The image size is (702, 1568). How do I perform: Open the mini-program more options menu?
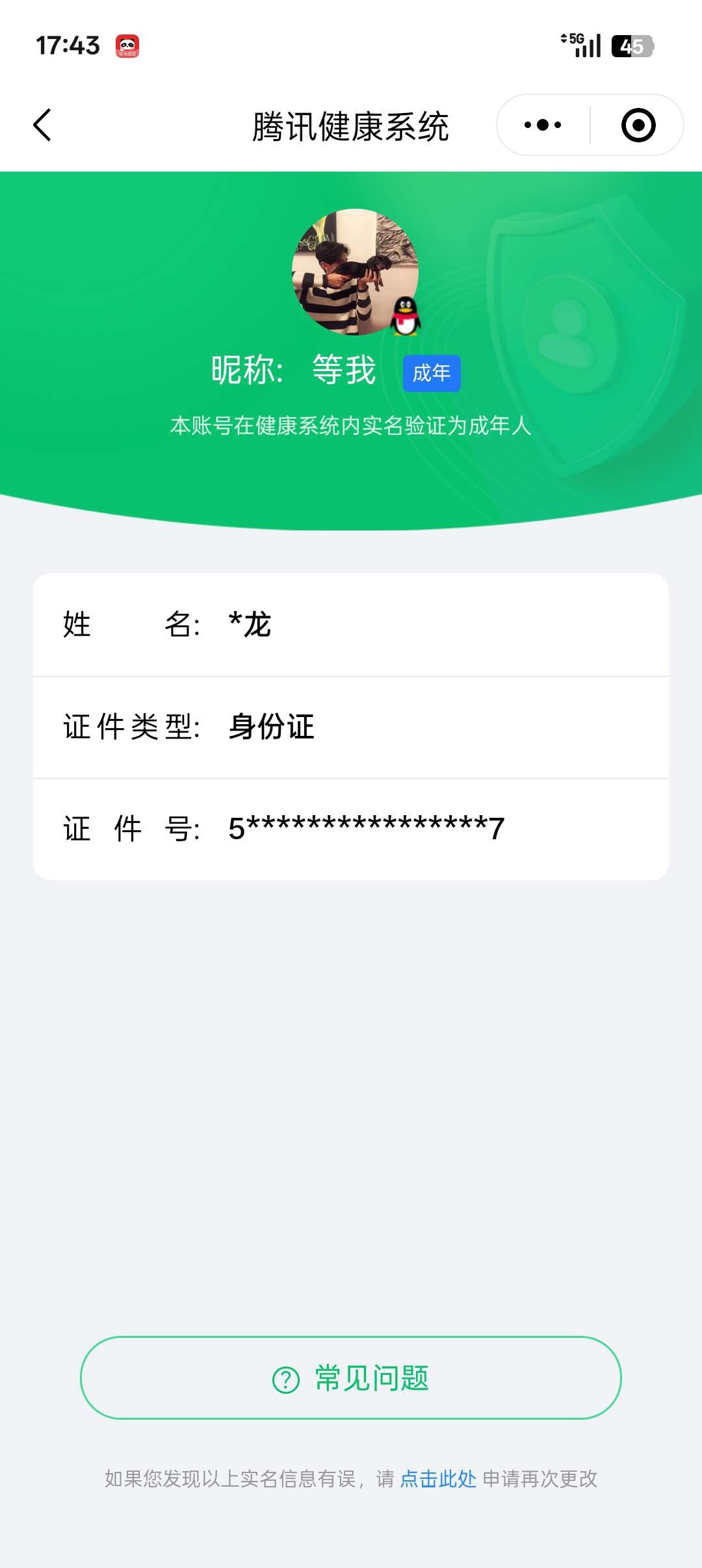pyautogui.click(x=541, y=125)
